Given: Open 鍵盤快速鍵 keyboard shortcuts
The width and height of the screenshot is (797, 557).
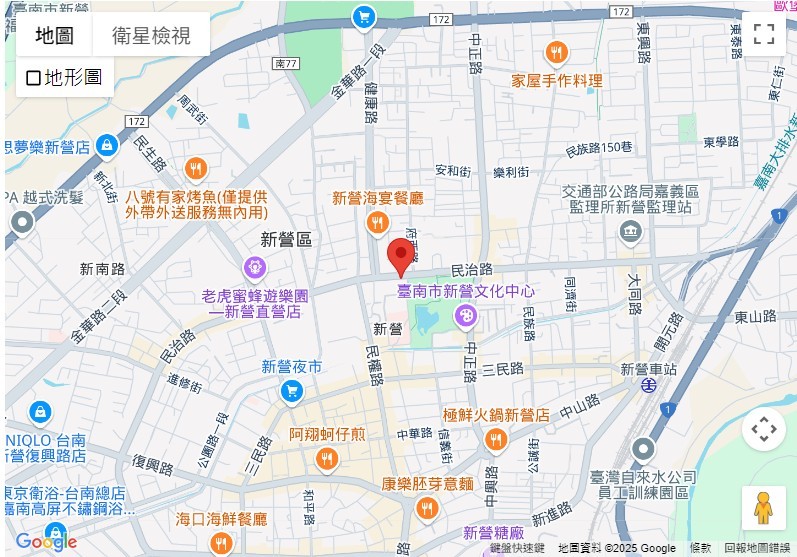Looking at the screenshot, I should (x=517, y=548).
